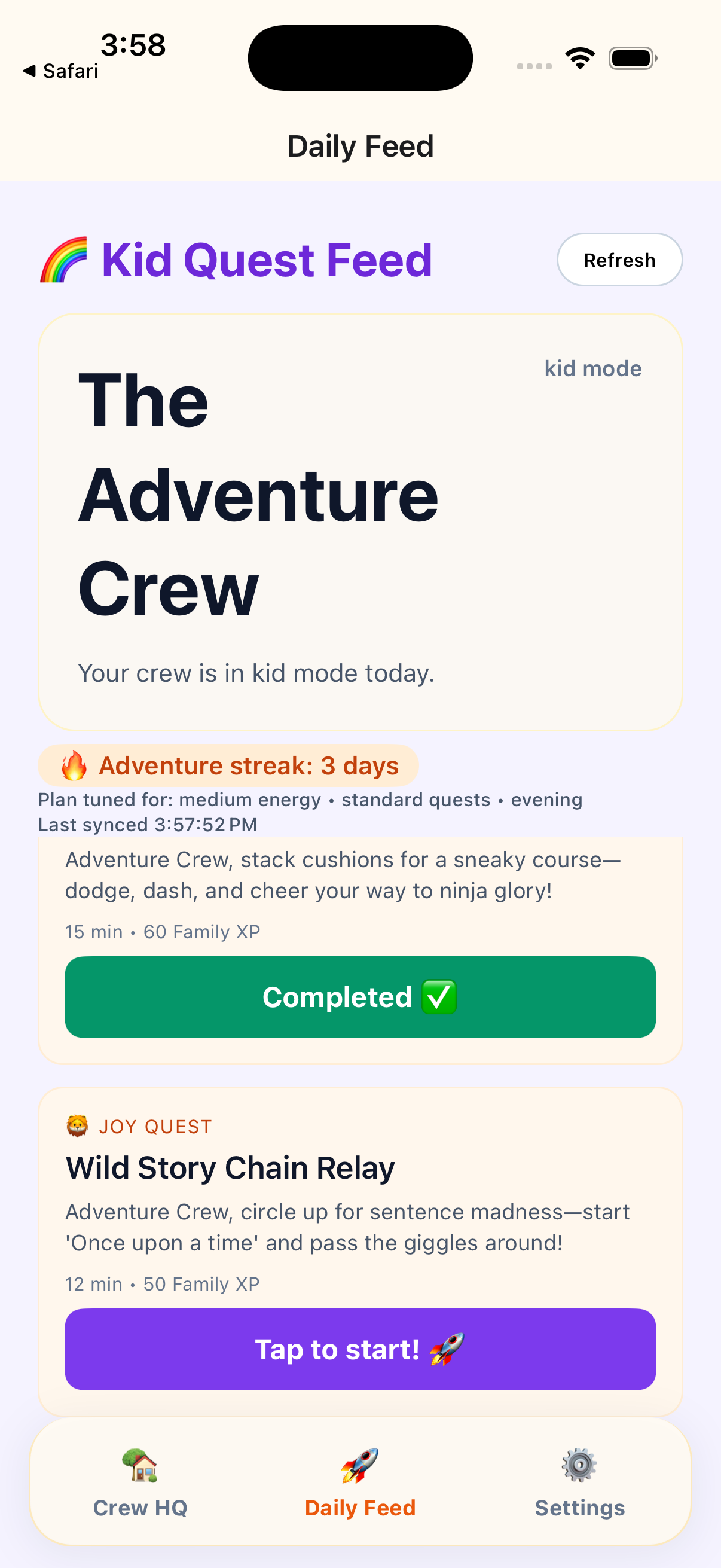Select the Wild Story Chain Relay title
The height and width of the screenshot is (1568, 721).
[230, 1166]
